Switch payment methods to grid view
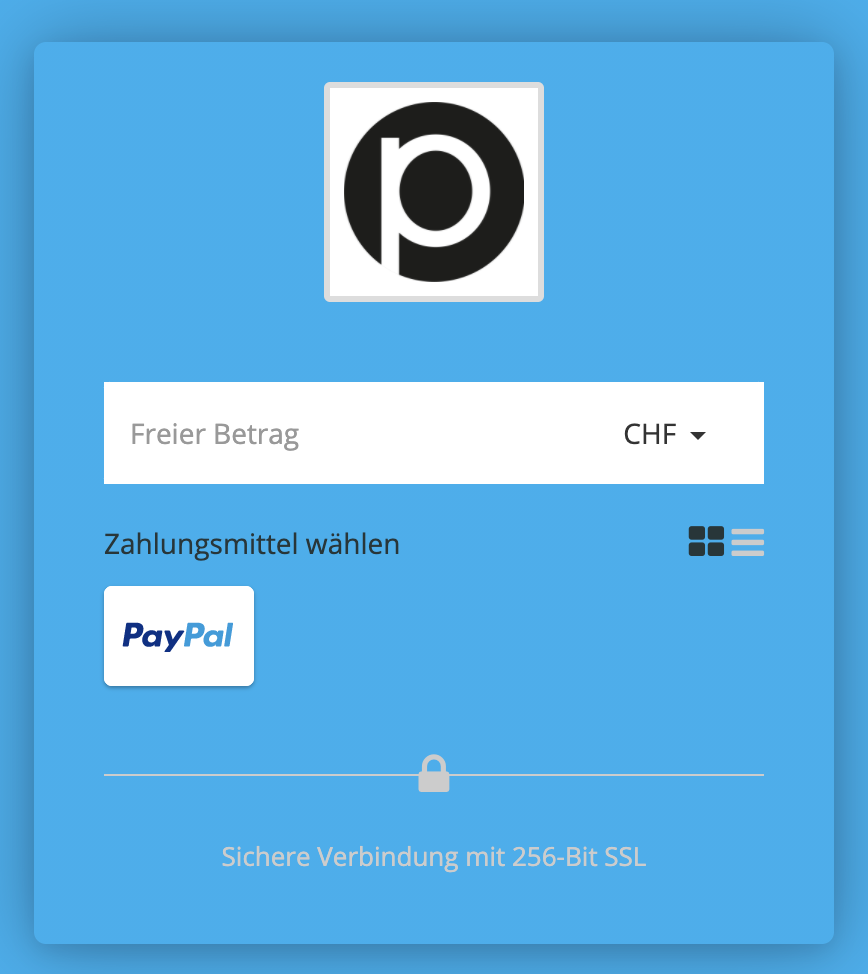Viewport: 868px width, 974px height. (x=706, y=541)
